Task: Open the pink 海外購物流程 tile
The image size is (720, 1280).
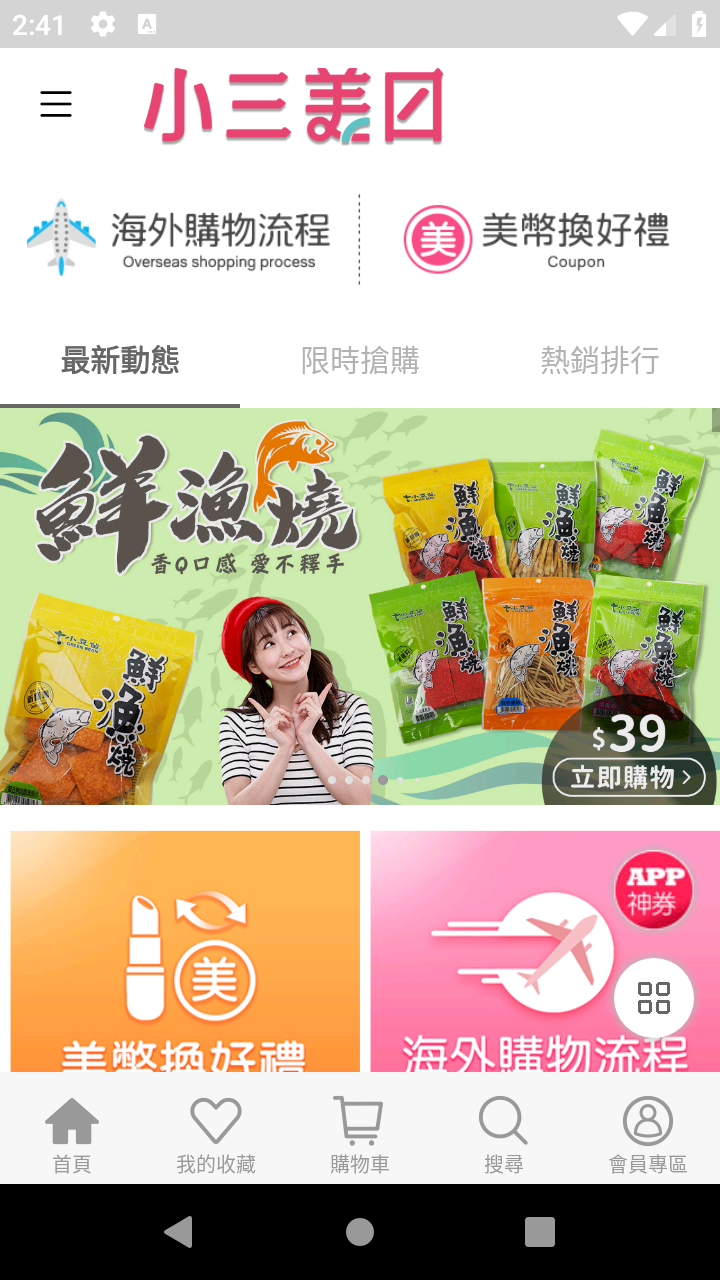Action: pos(545,951)
